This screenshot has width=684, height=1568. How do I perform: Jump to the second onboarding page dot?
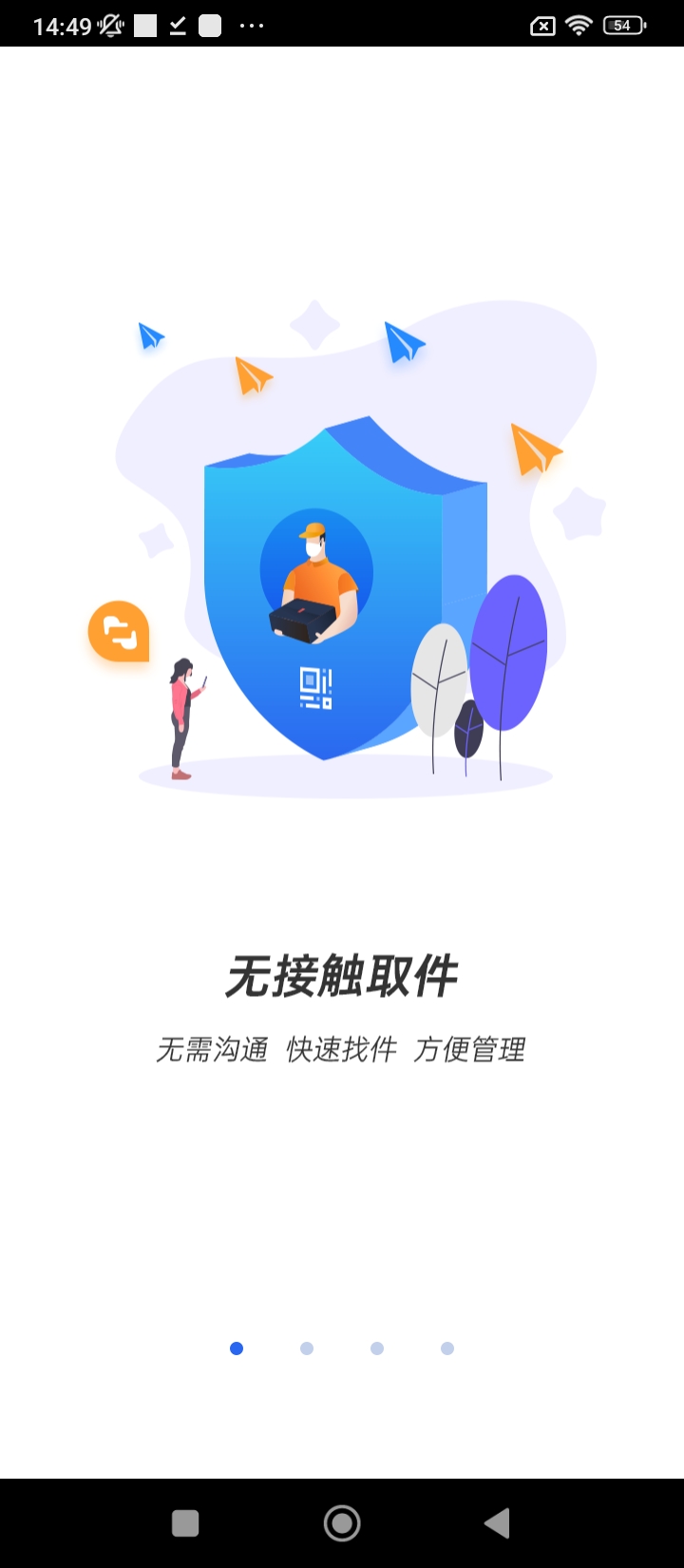pos(307,1348)
